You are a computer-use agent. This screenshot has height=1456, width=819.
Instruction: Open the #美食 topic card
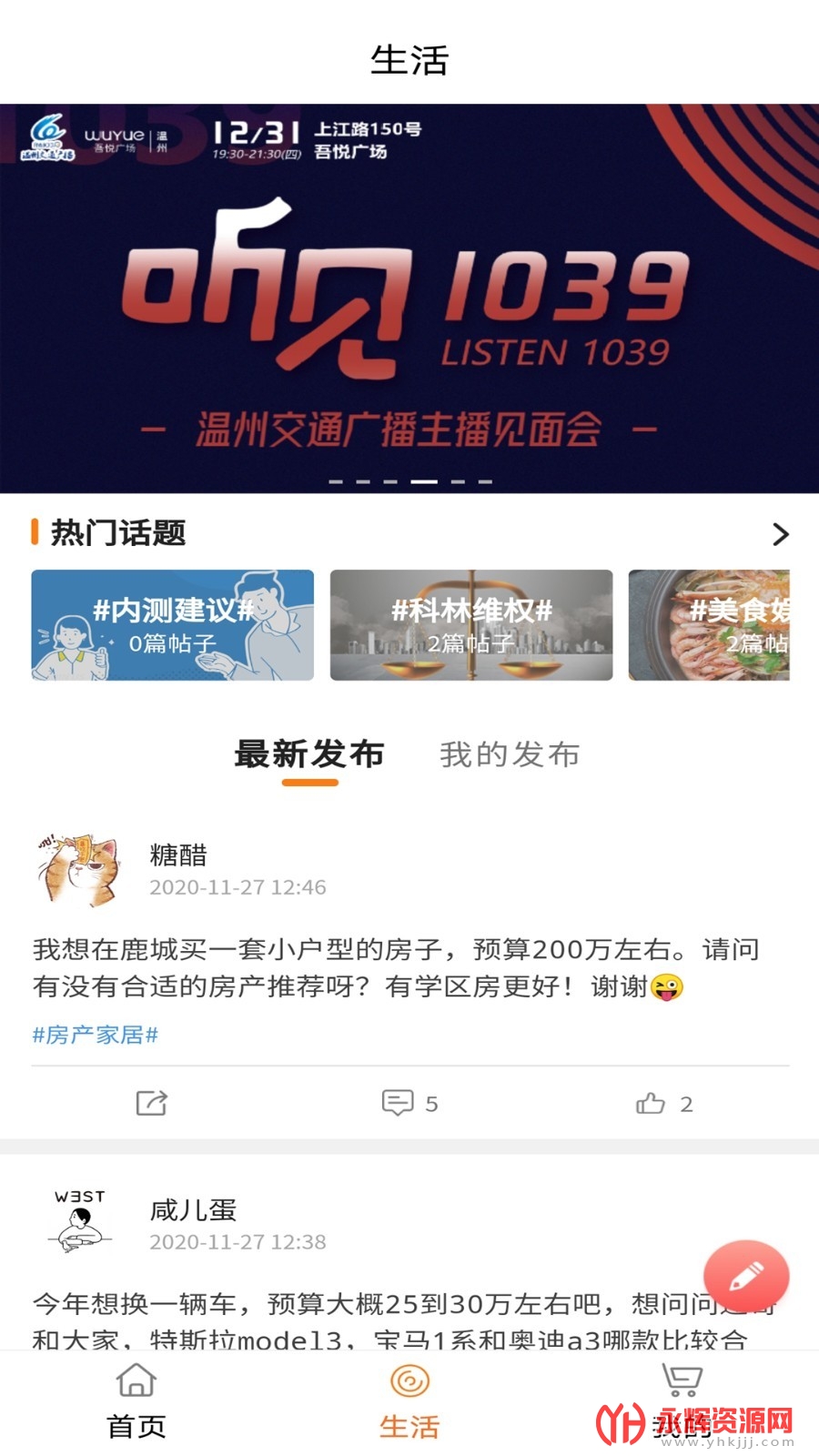[709, 625]
